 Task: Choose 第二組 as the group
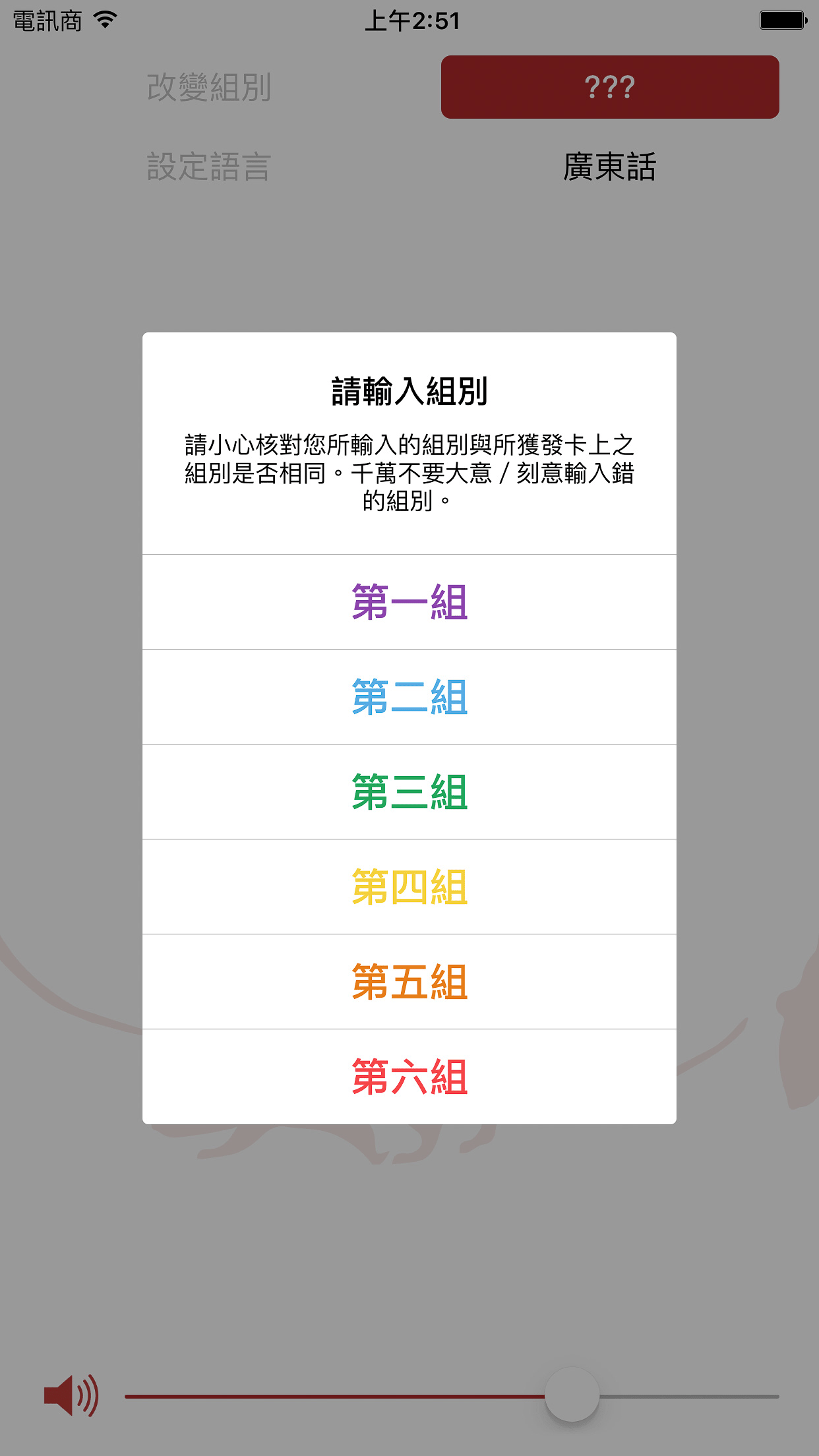[x=409, y=697]
